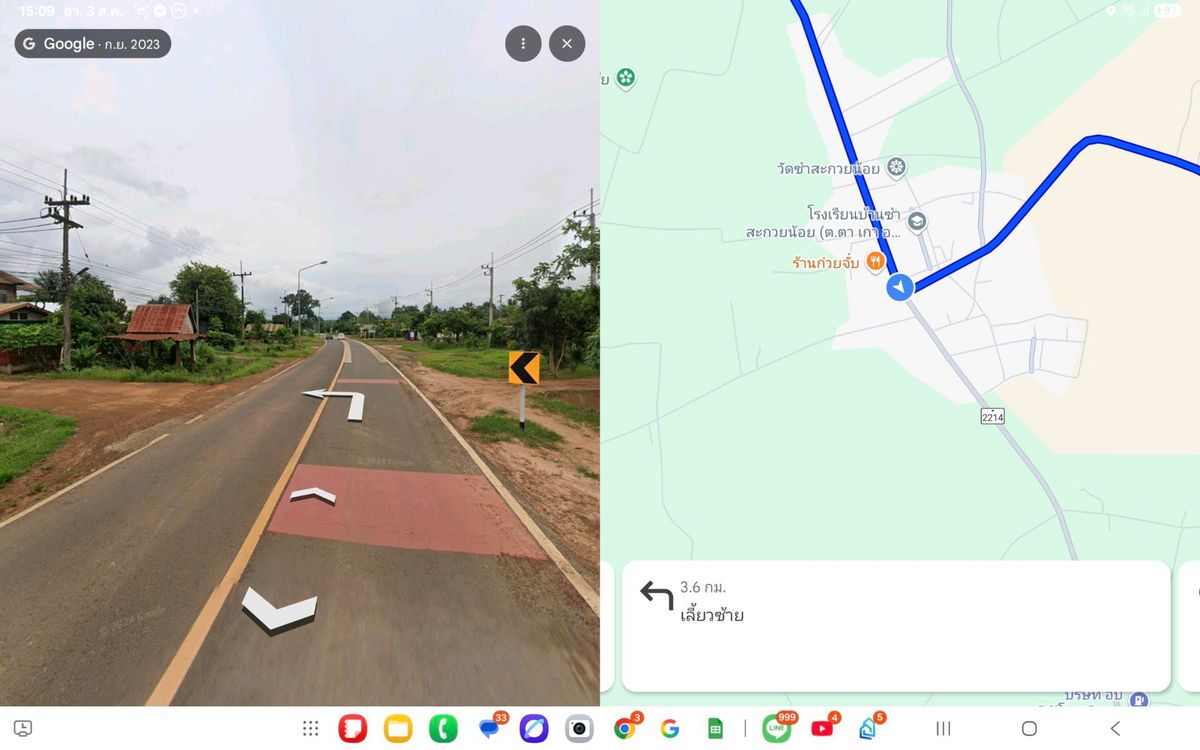This screenshot has height=750, width=1200.
Task: Select the school marker โรงเรียนบ้านซำสะกวยน้อย
Action: pyautogui.click(x=916, y=221)
